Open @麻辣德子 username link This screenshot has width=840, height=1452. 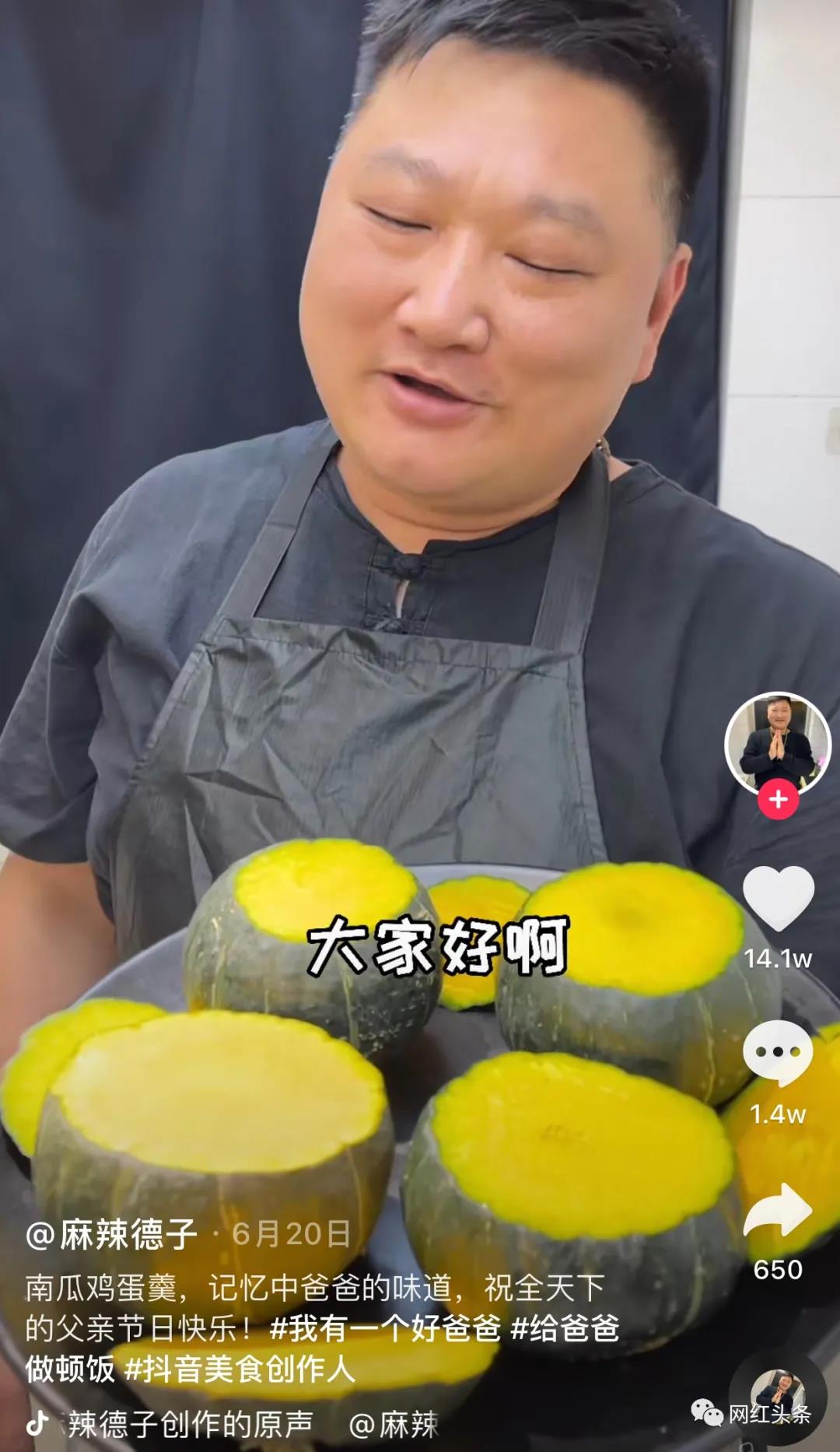tap(112, 1234)
